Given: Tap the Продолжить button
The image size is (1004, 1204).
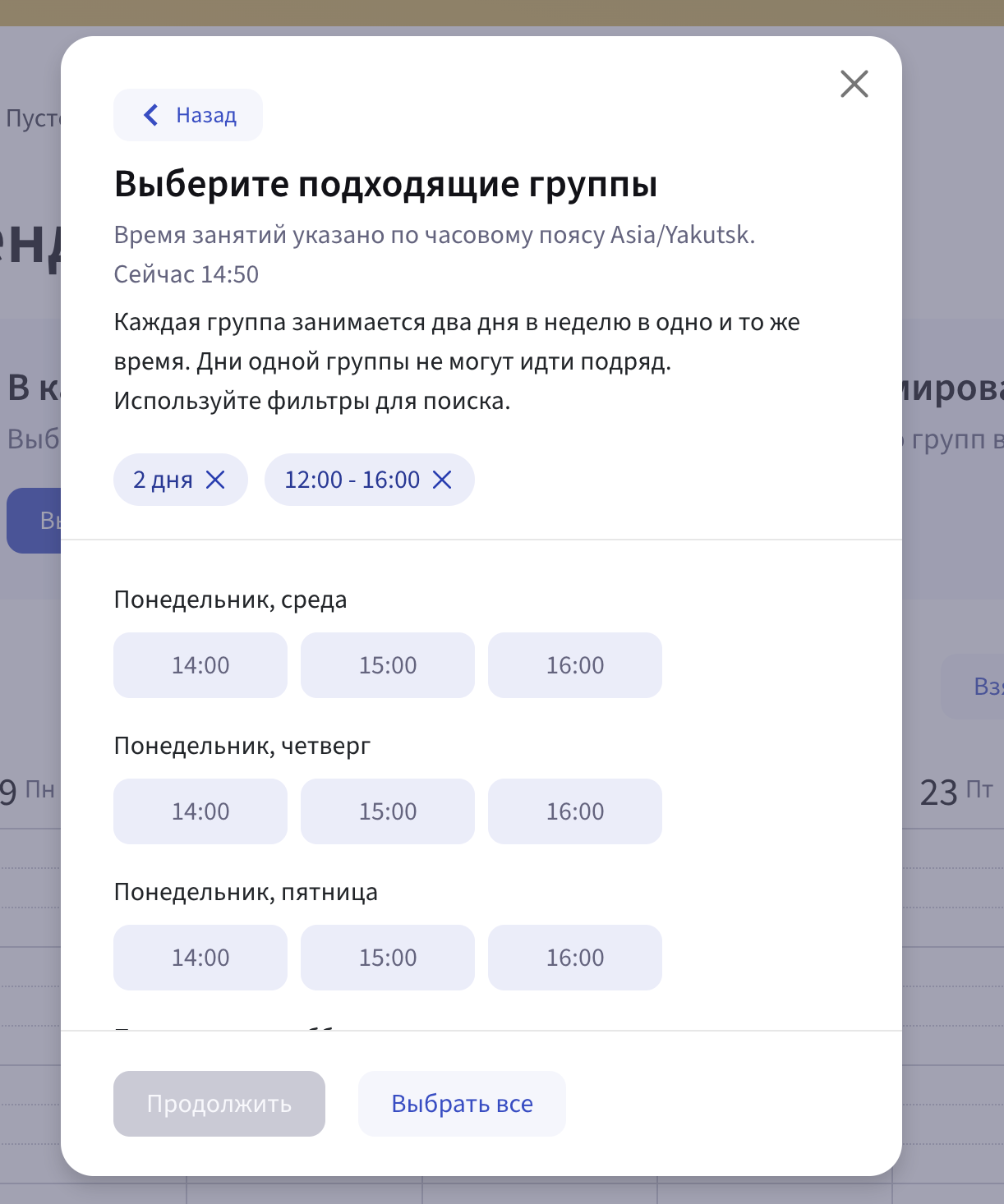Looking at the screenshot, I should [x=219, y=1104].
